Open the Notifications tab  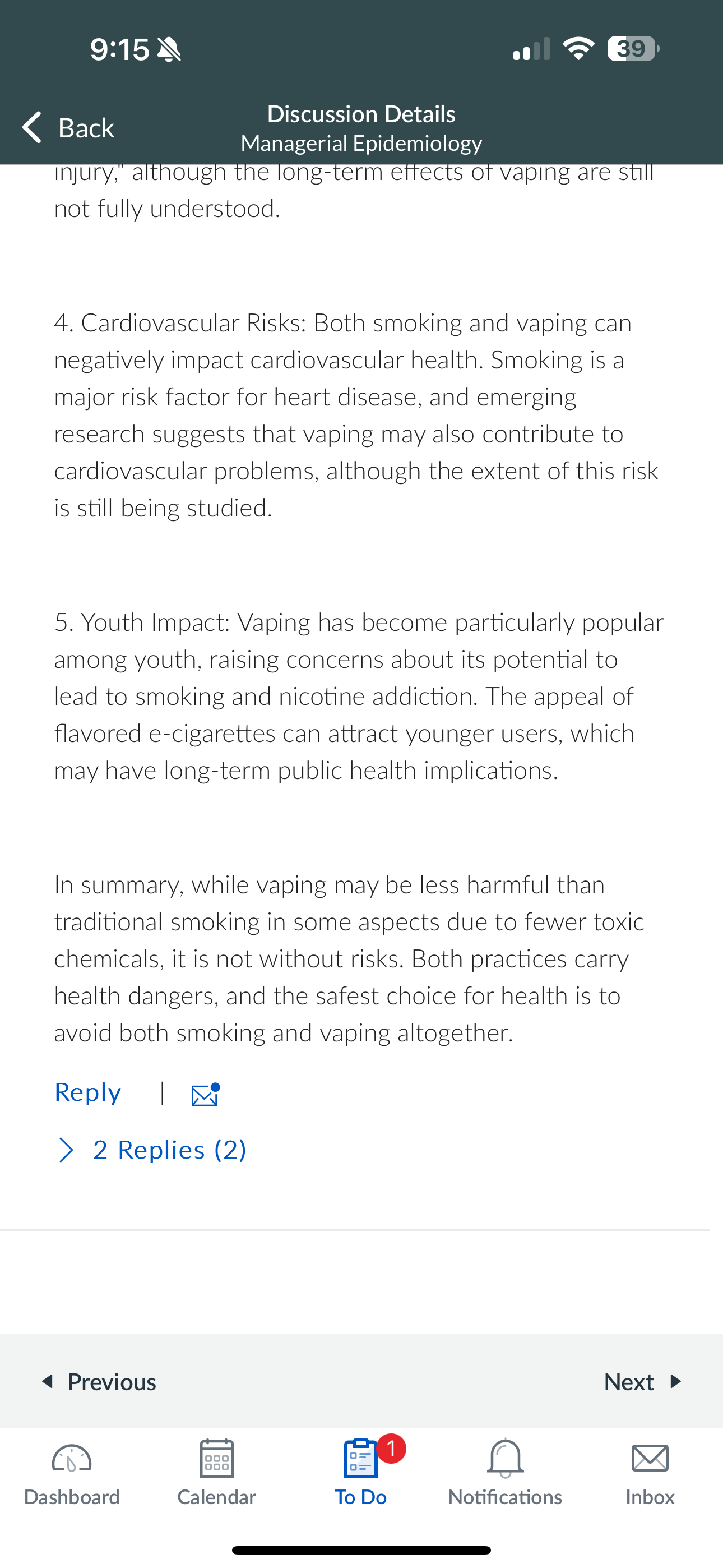(x=505, y=1473)
